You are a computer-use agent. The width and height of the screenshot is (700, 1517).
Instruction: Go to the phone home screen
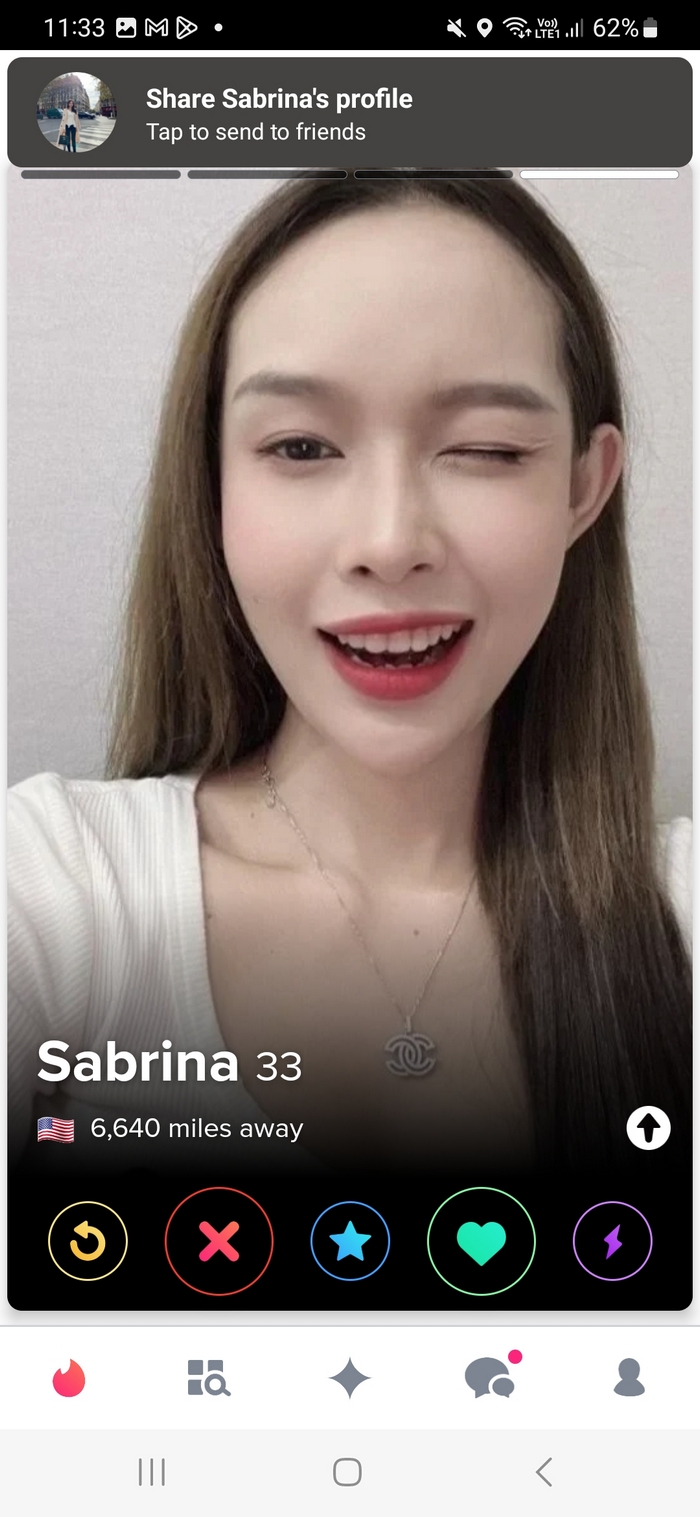coord(347,1471)
